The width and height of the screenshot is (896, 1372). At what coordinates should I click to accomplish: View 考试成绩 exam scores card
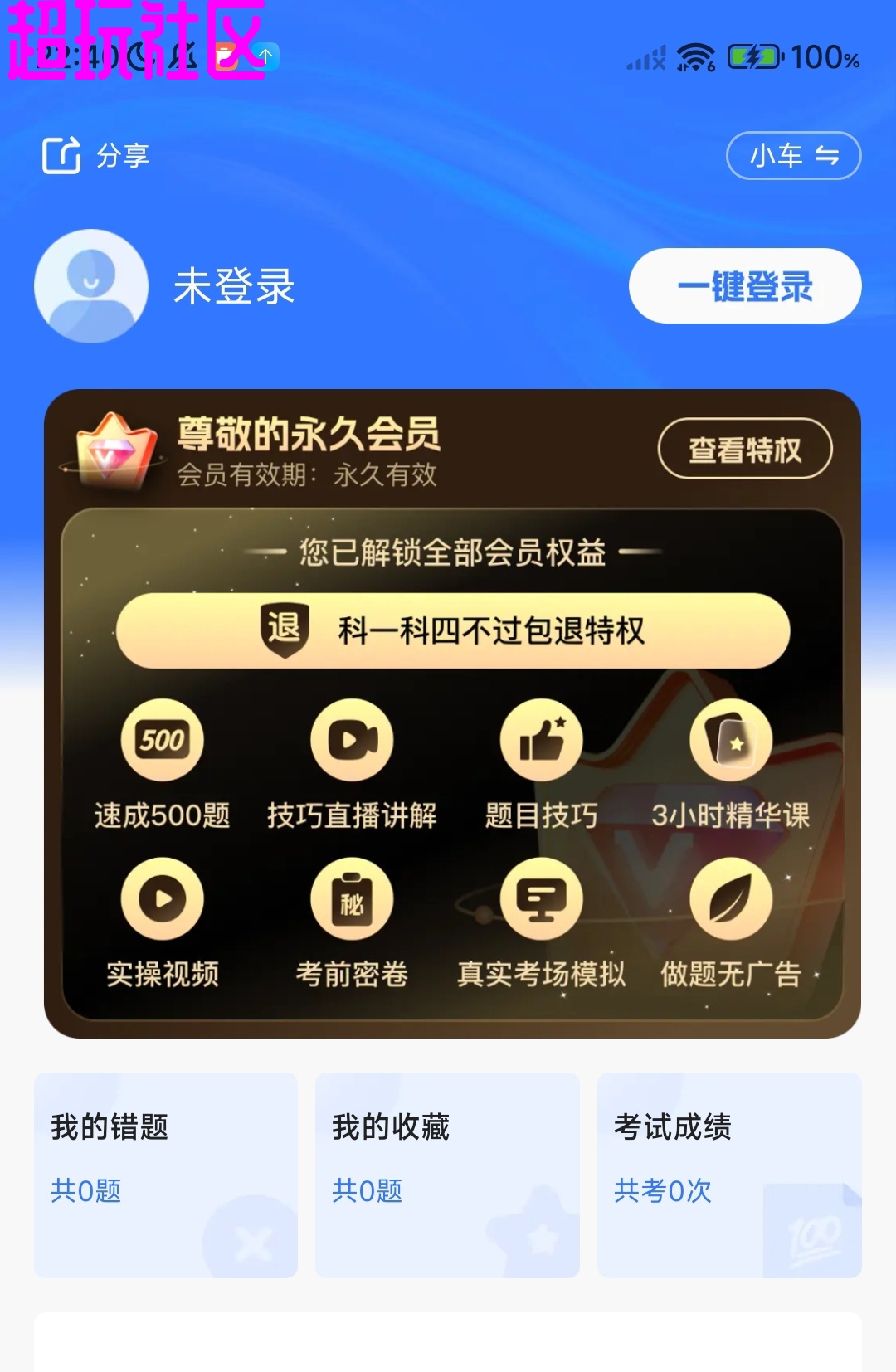tap(729, 1175)
